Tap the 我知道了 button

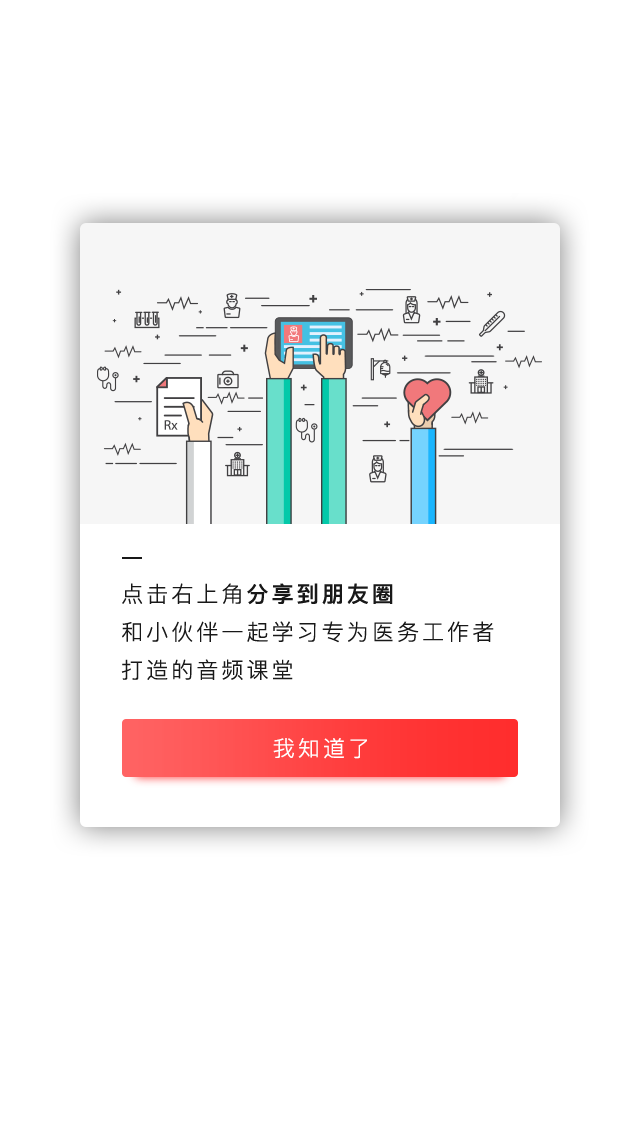coord(320,748)
